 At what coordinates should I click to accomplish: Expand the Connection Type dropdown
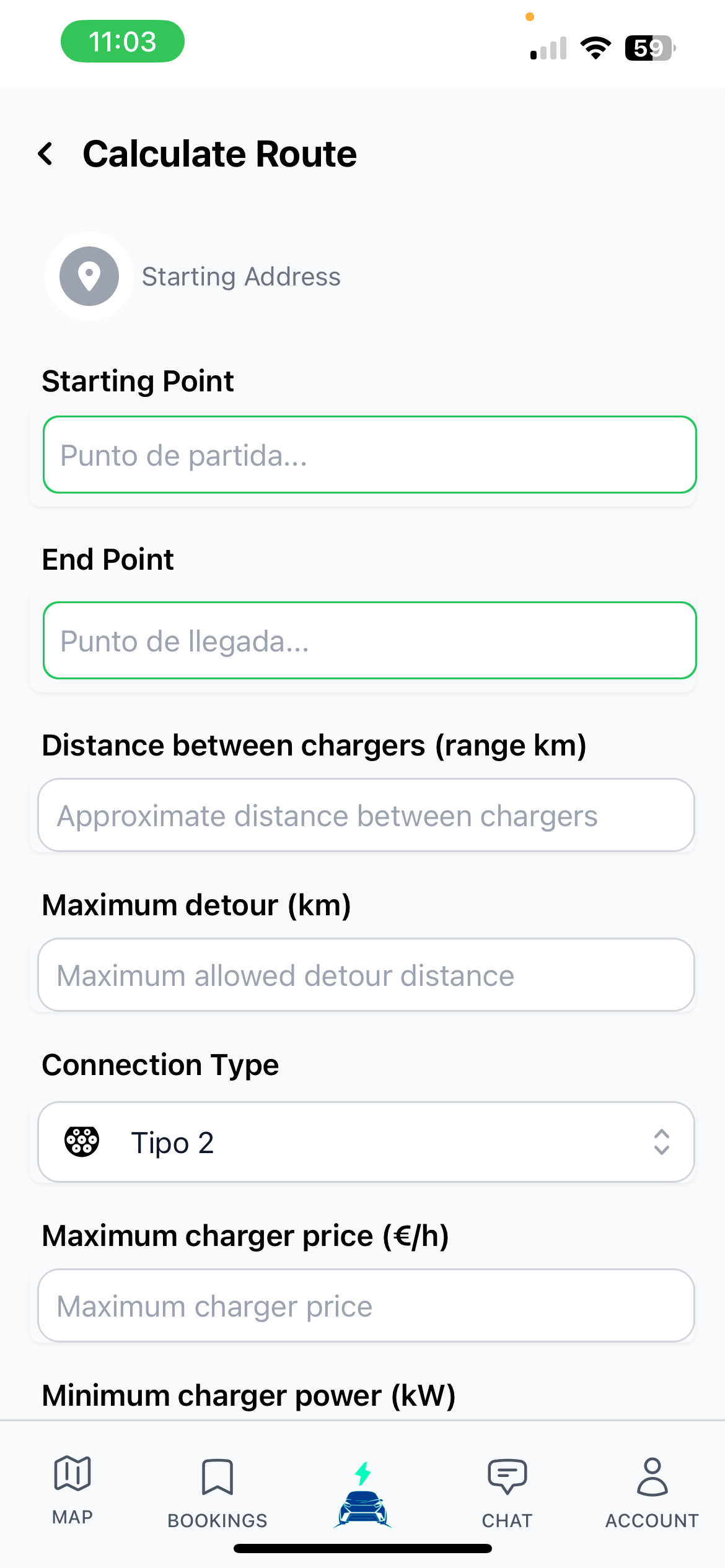[366, 1142]
